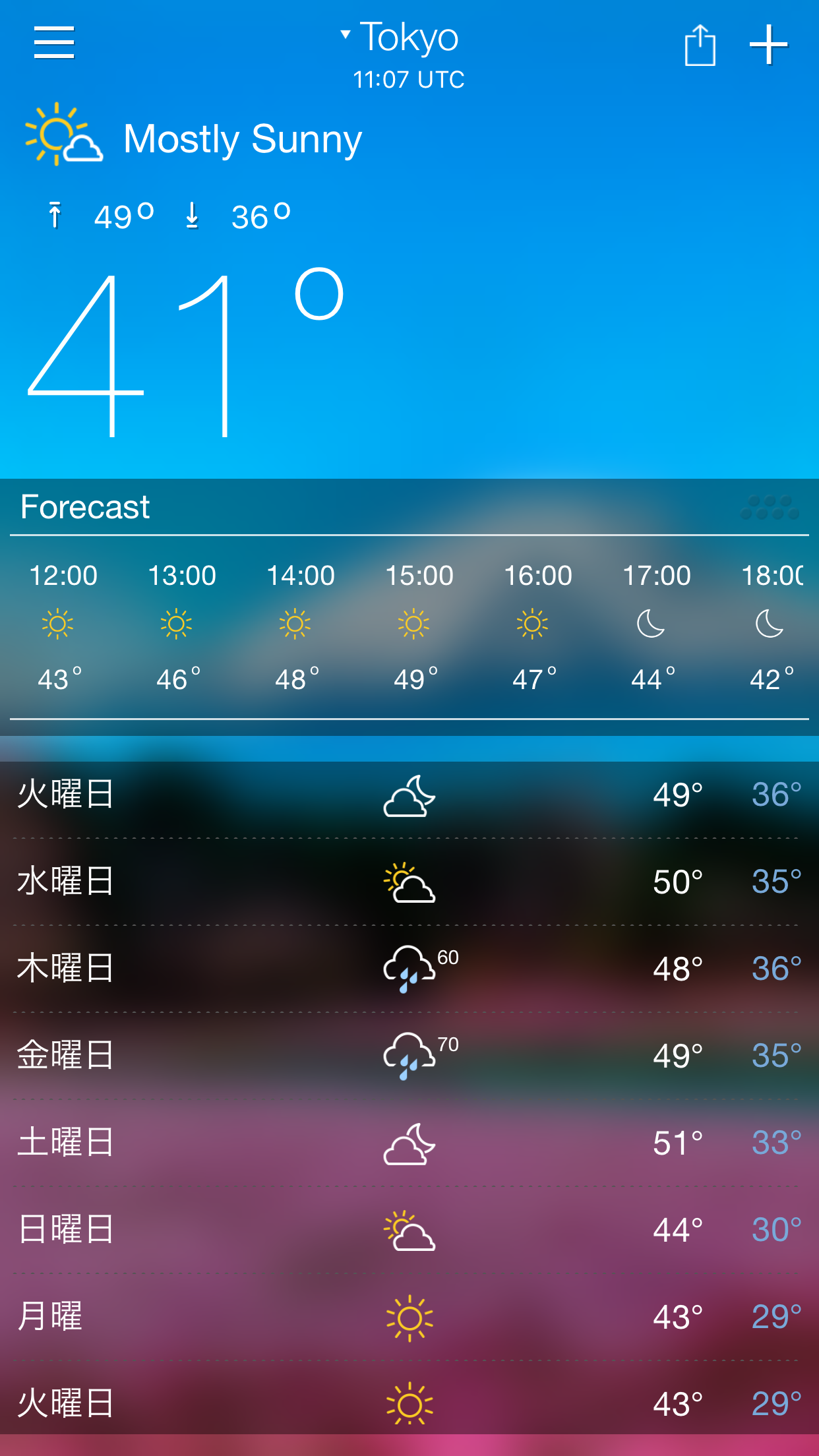Open the 土曜日 forecast row
Screen dimensions: 819x1456
(x=409, y=1143)
